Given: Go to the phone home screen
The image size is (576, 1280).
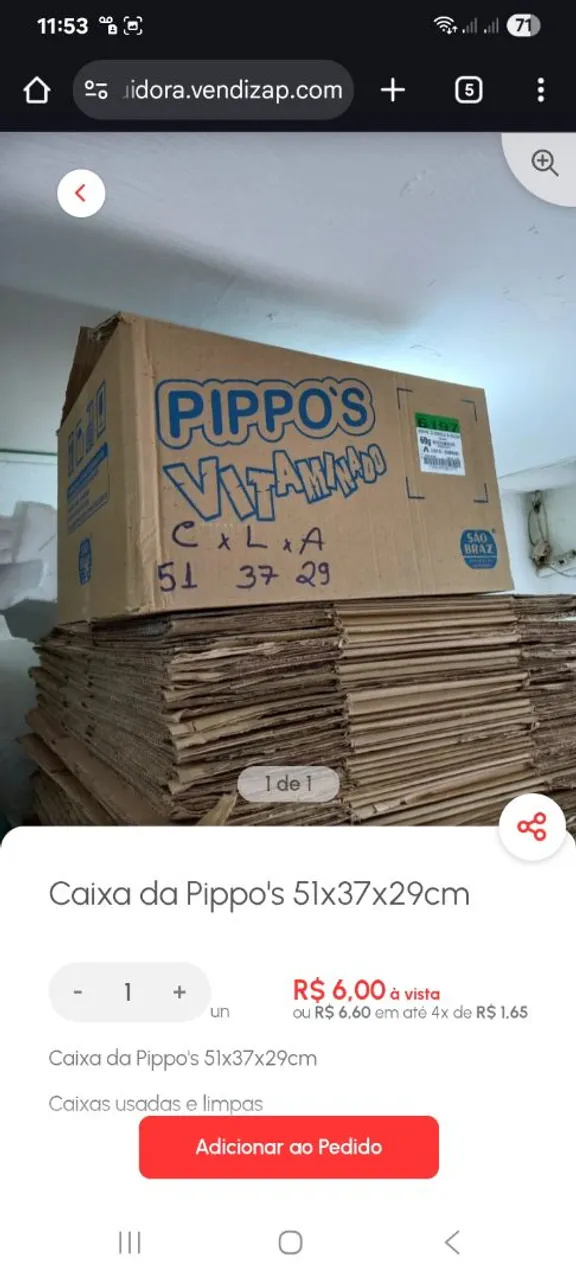Looking at the screenshot, I should click(x=290, y=1242).
